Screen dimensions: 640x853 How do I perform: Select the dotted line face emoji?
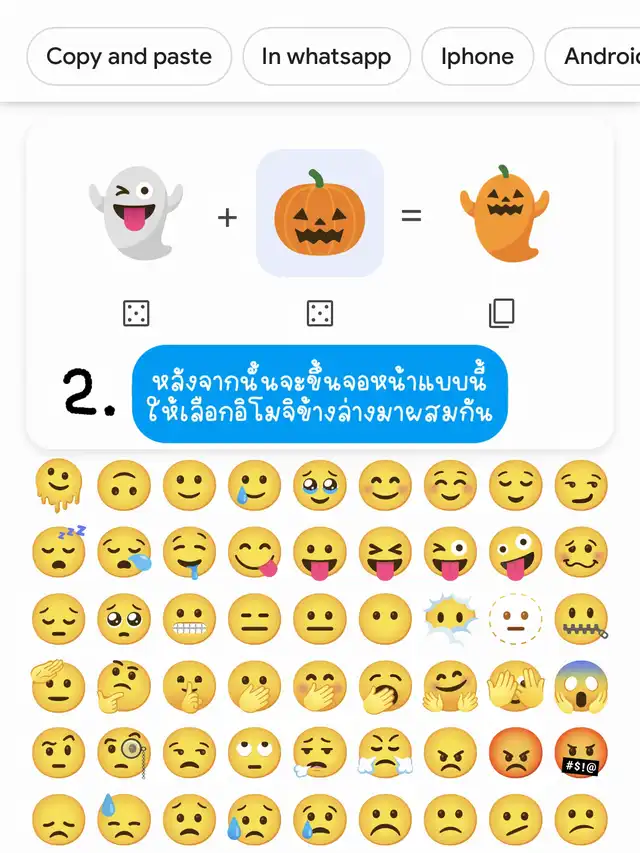coord(515,619)
